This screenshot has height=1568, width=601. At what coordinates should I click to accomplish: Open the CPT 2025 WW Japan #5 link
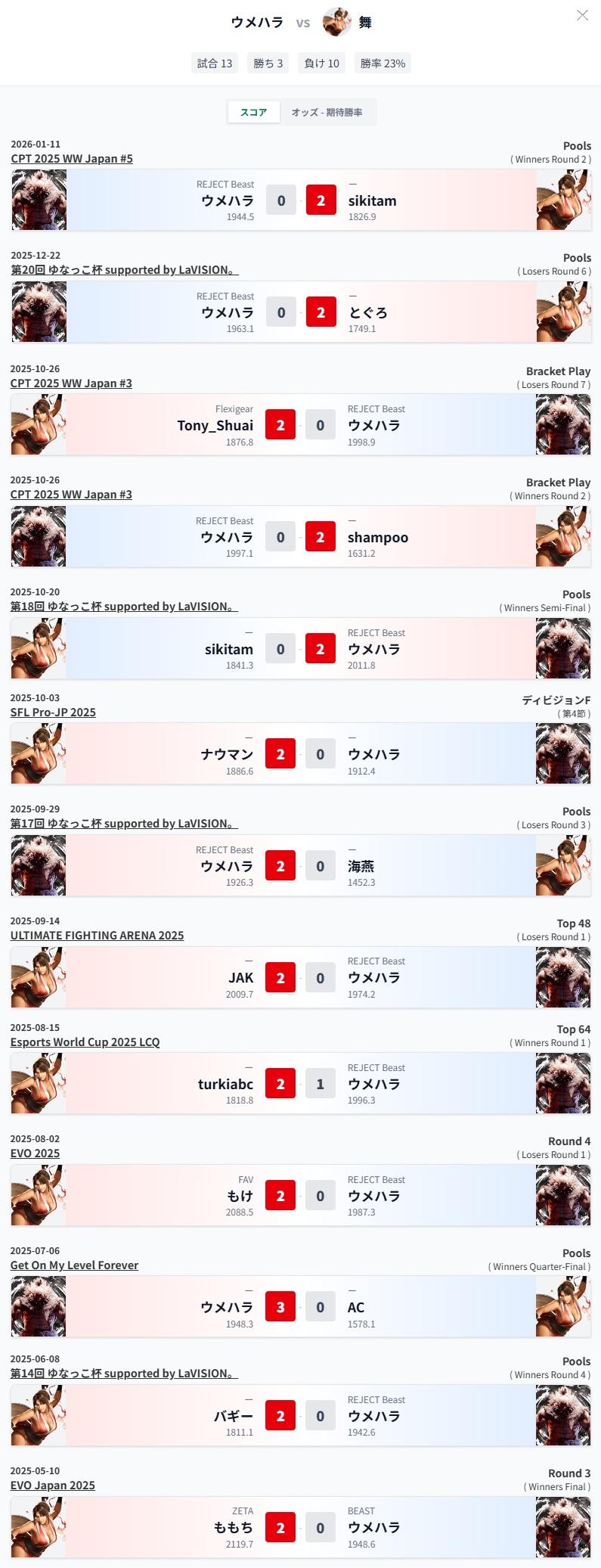[72, 158]
